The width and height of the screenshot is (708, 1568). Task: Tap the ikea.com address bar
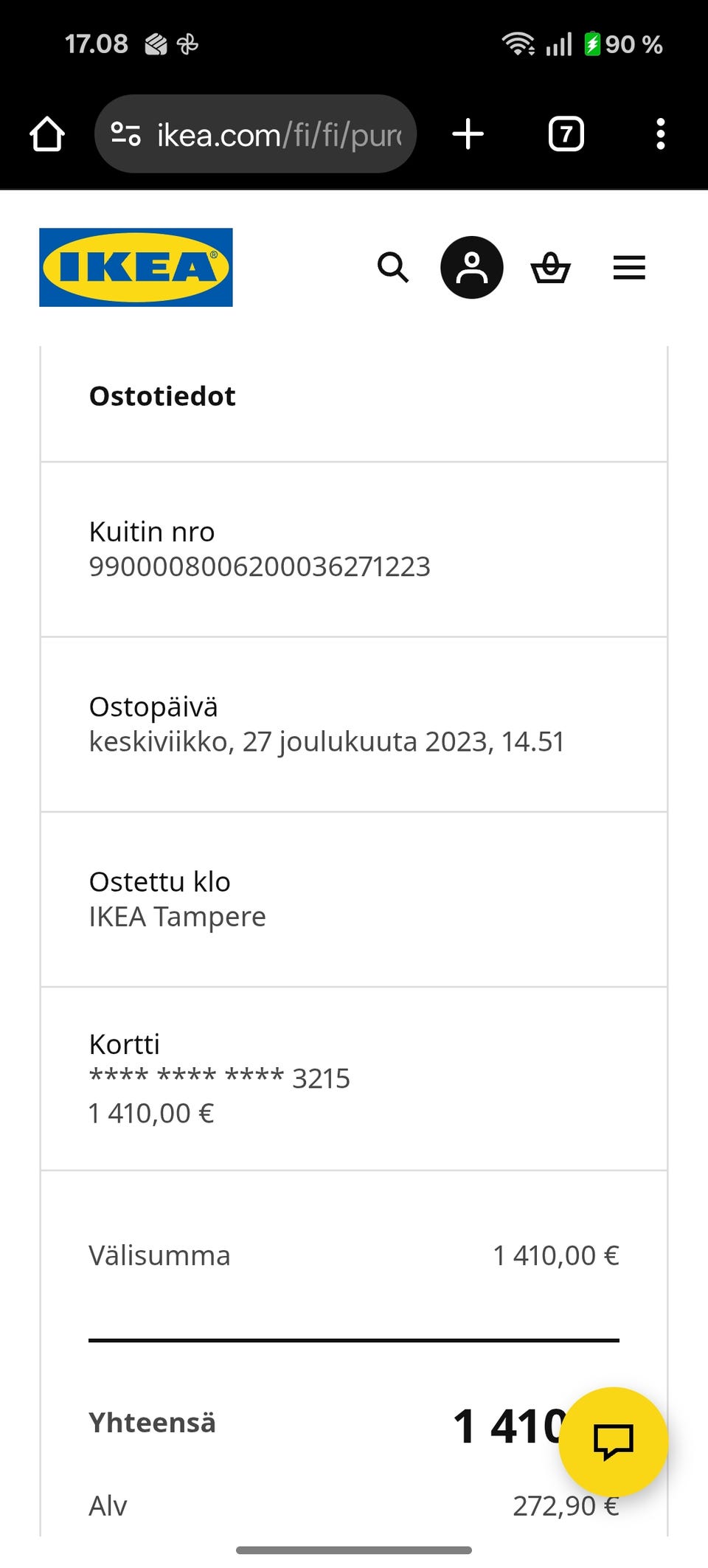click(x=273, y=133)
